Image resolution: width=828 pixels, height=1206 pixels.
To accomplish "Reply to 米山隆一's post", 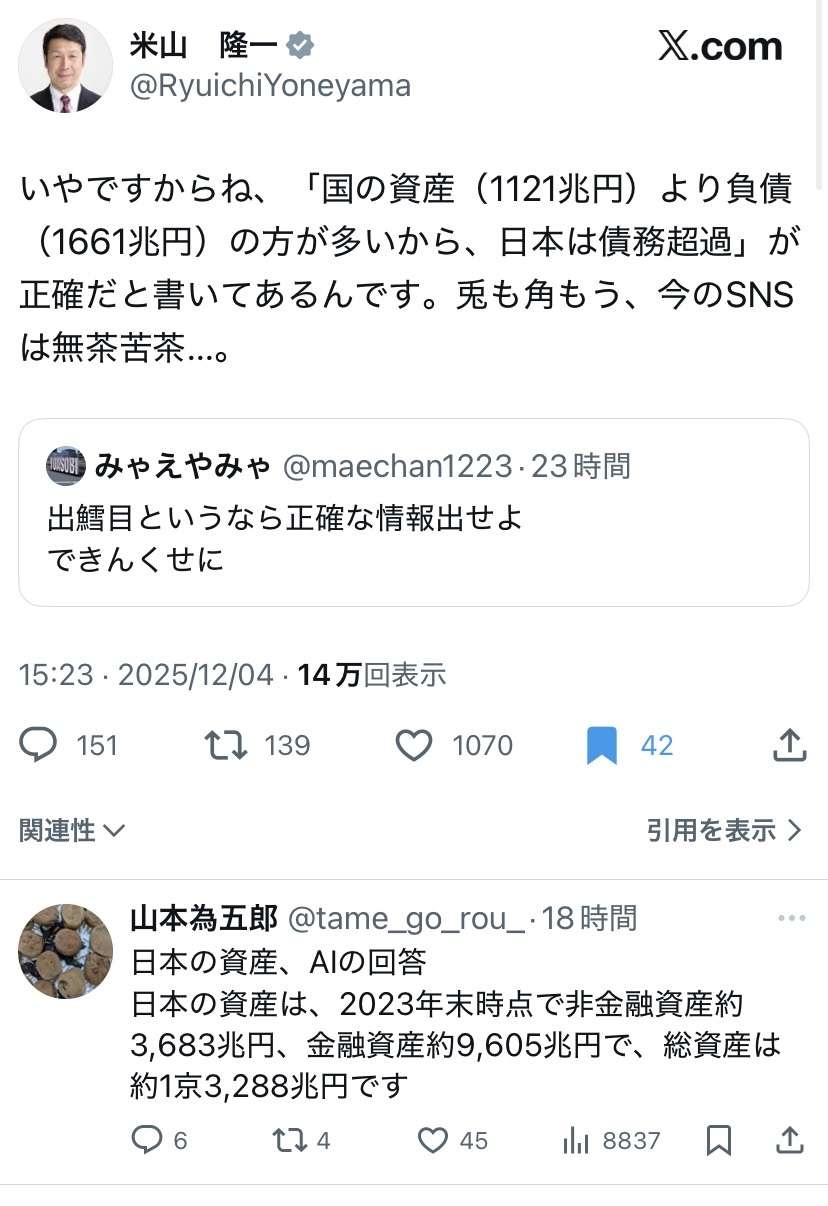I will [40, 745].
